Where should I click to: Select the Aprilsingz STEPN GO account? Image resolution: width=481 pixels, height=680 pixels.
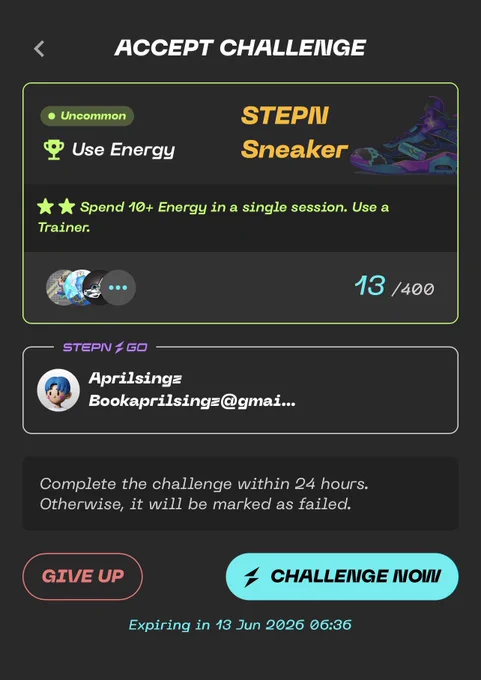point(240,390)
